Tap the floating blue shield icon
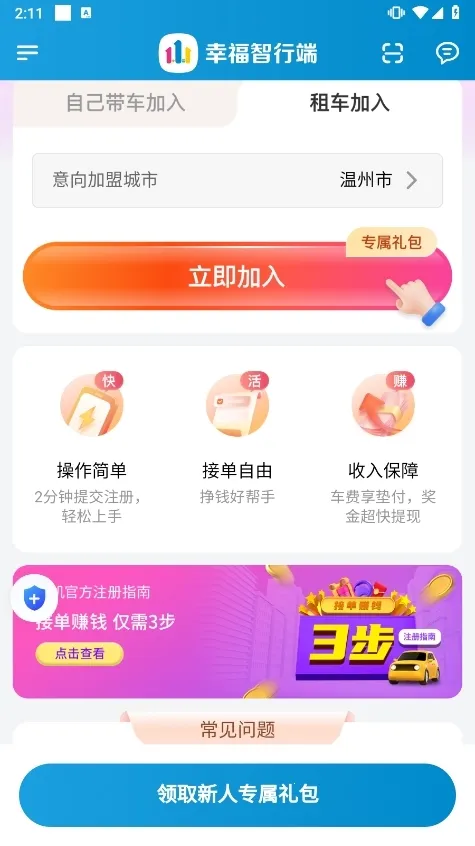 point(34,598)
